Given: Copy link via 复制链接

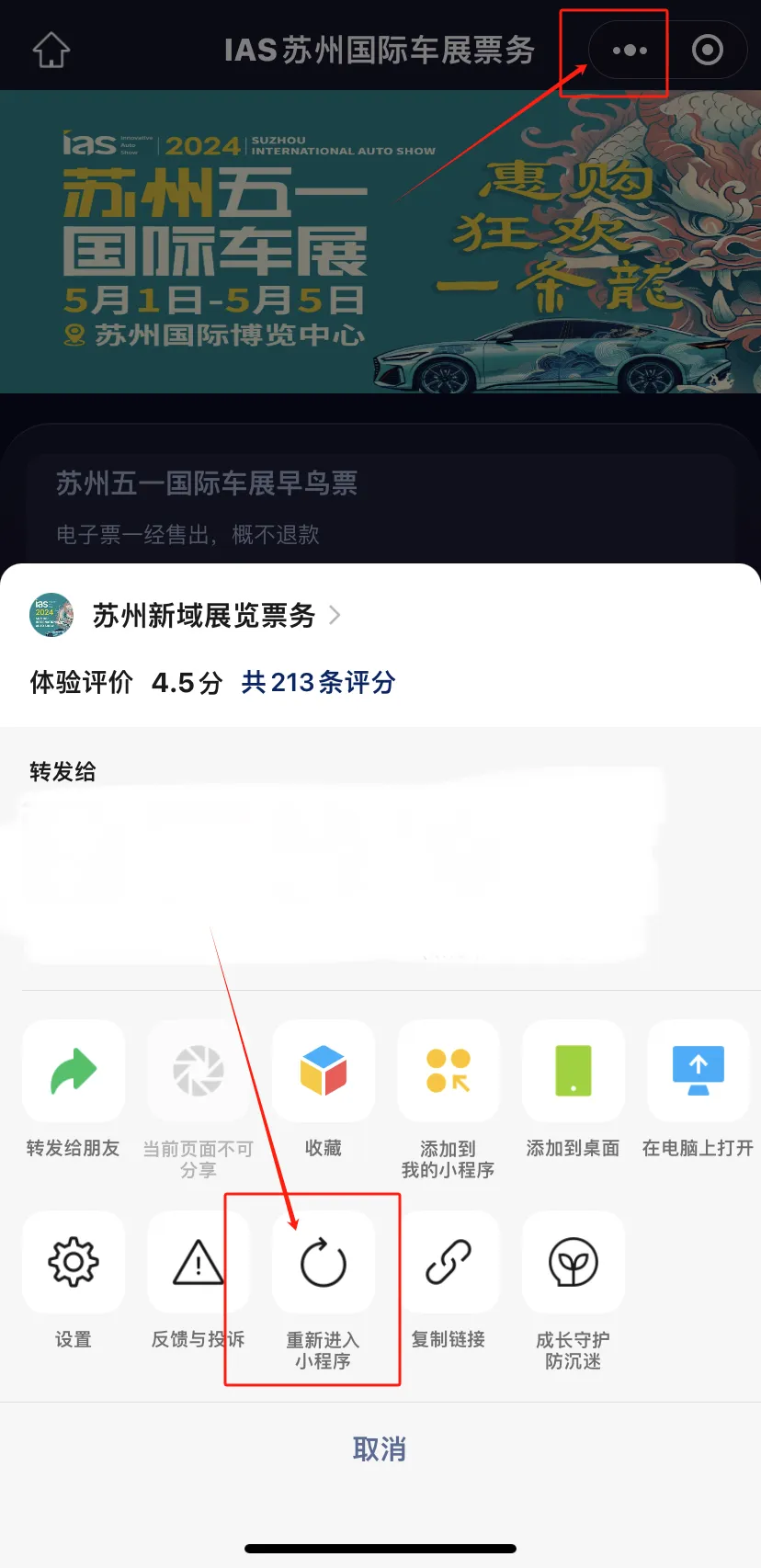Looking at the screenshot, I should 449,1263.
